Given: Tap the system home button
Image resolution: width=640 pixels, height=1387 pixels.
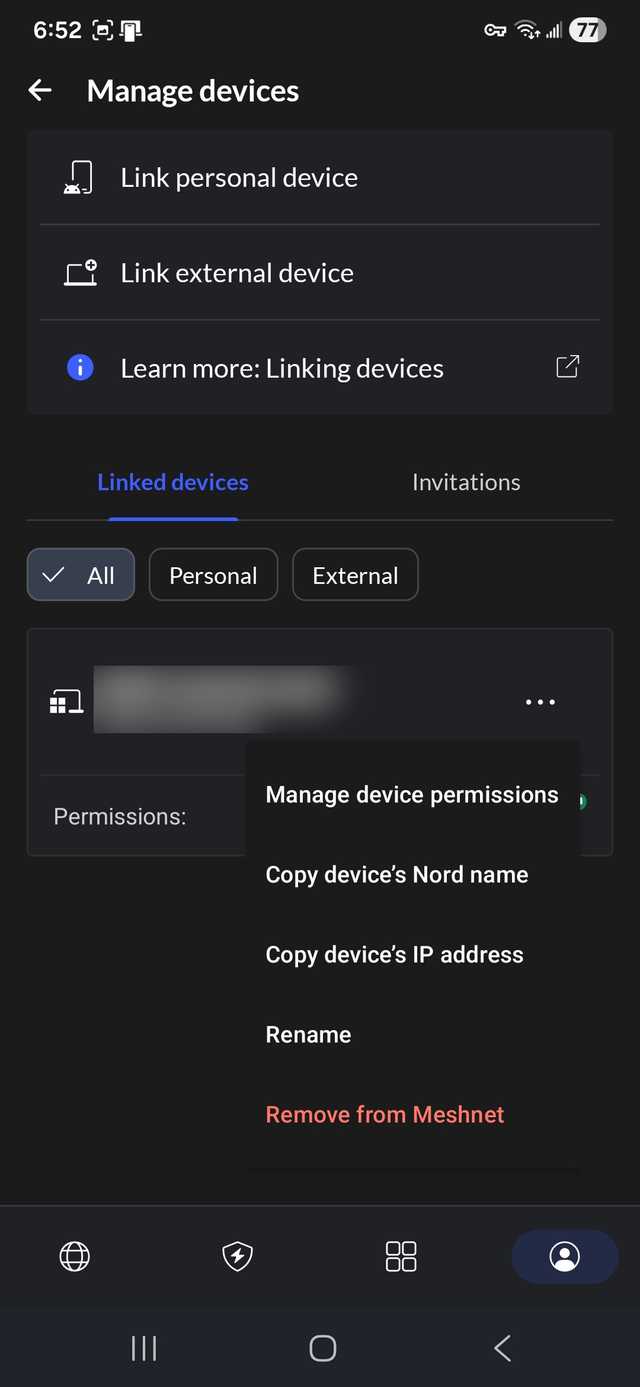Looking at the screenshot, I should tap(322, 1348).
